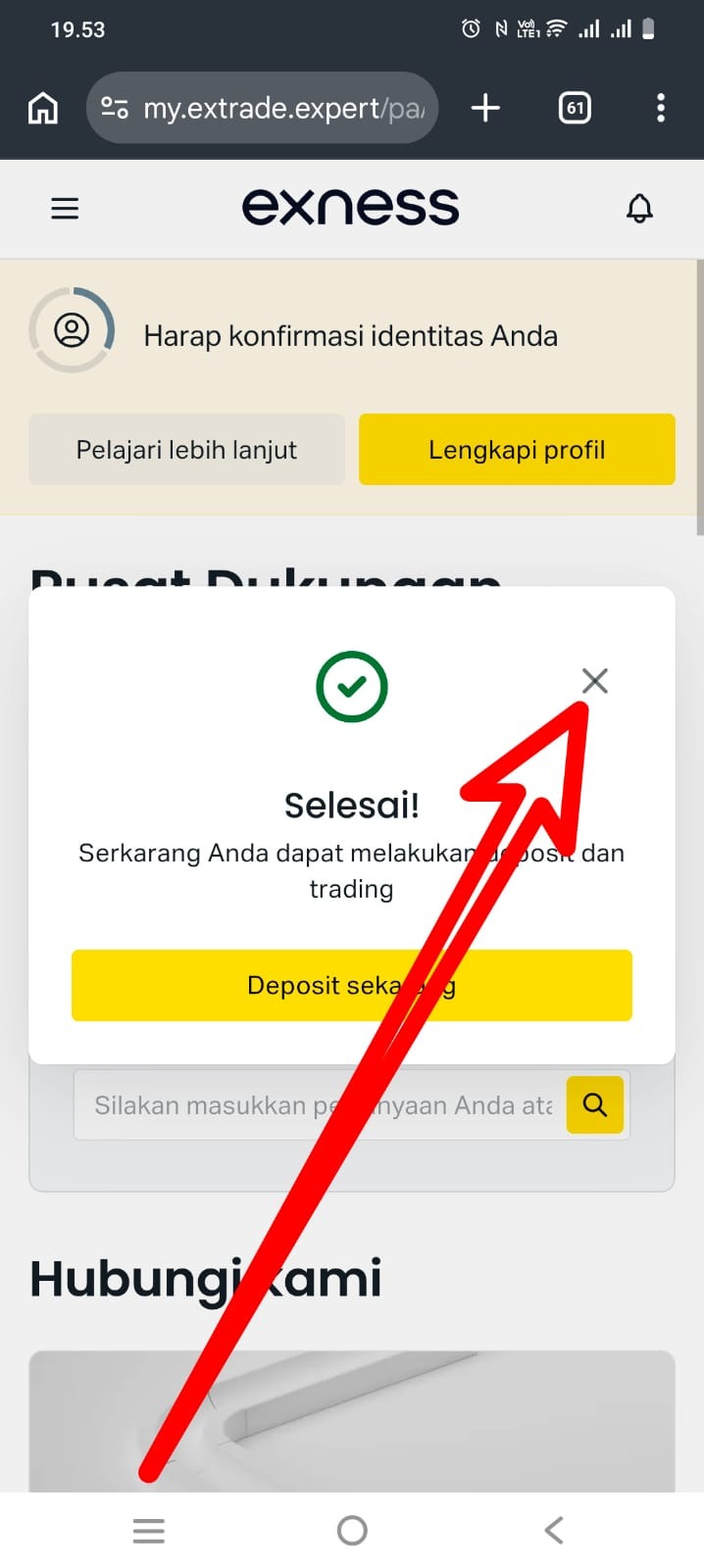Open the hamburger menu

coord(65,208)
